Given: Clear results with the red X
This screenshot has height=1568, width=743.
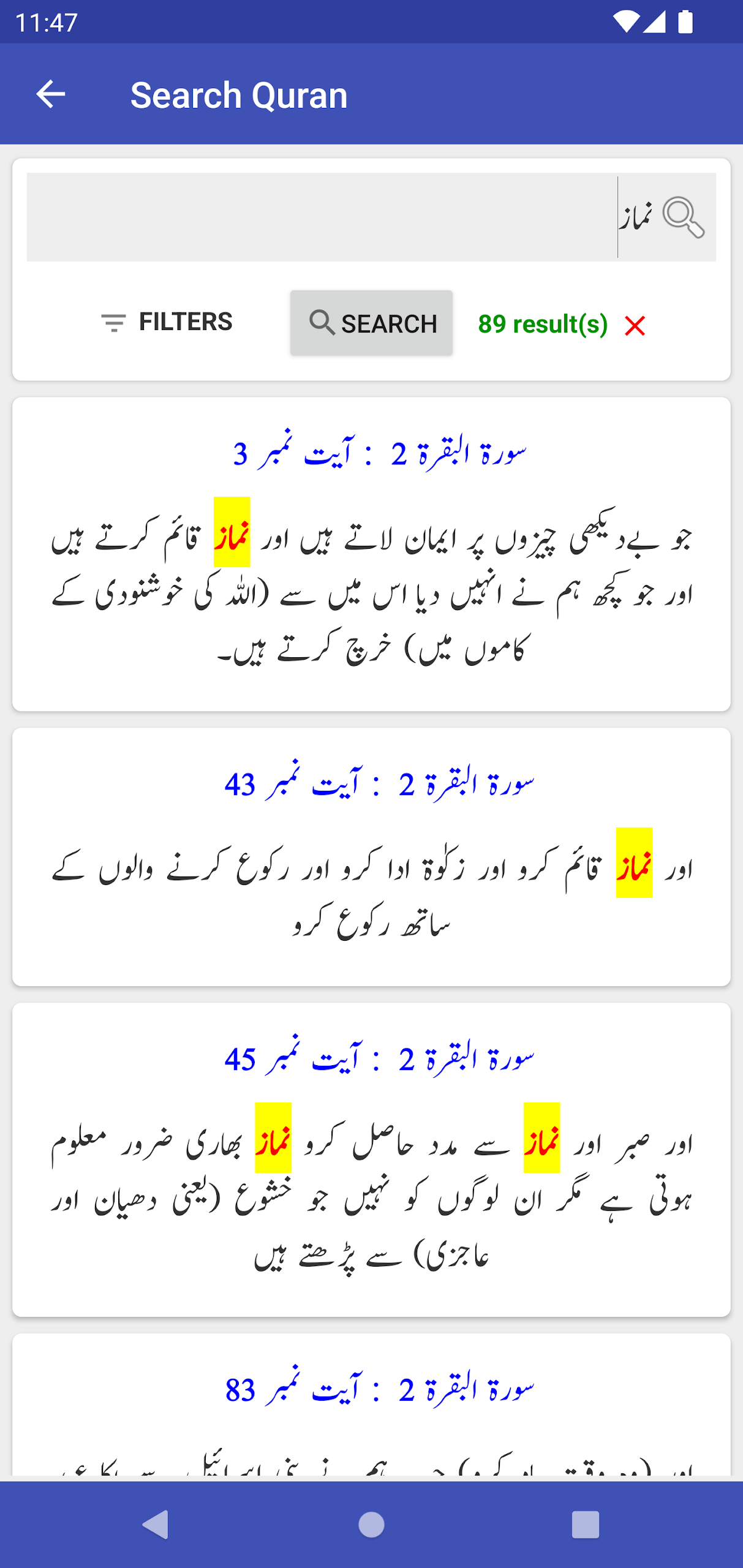Looking at the screenshot, I should [x=635, y=325].
